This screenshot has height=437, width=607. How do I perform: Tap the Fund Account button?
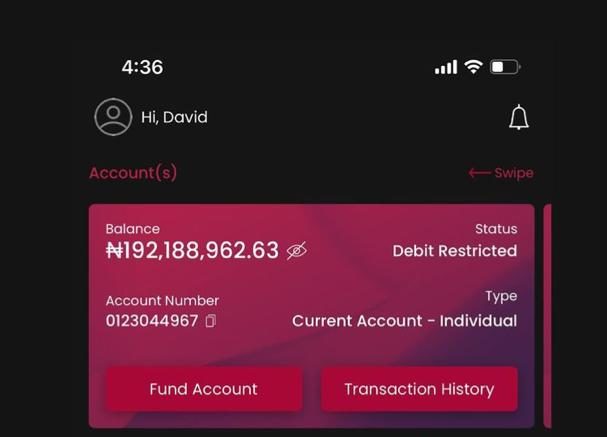coord(204,389)
